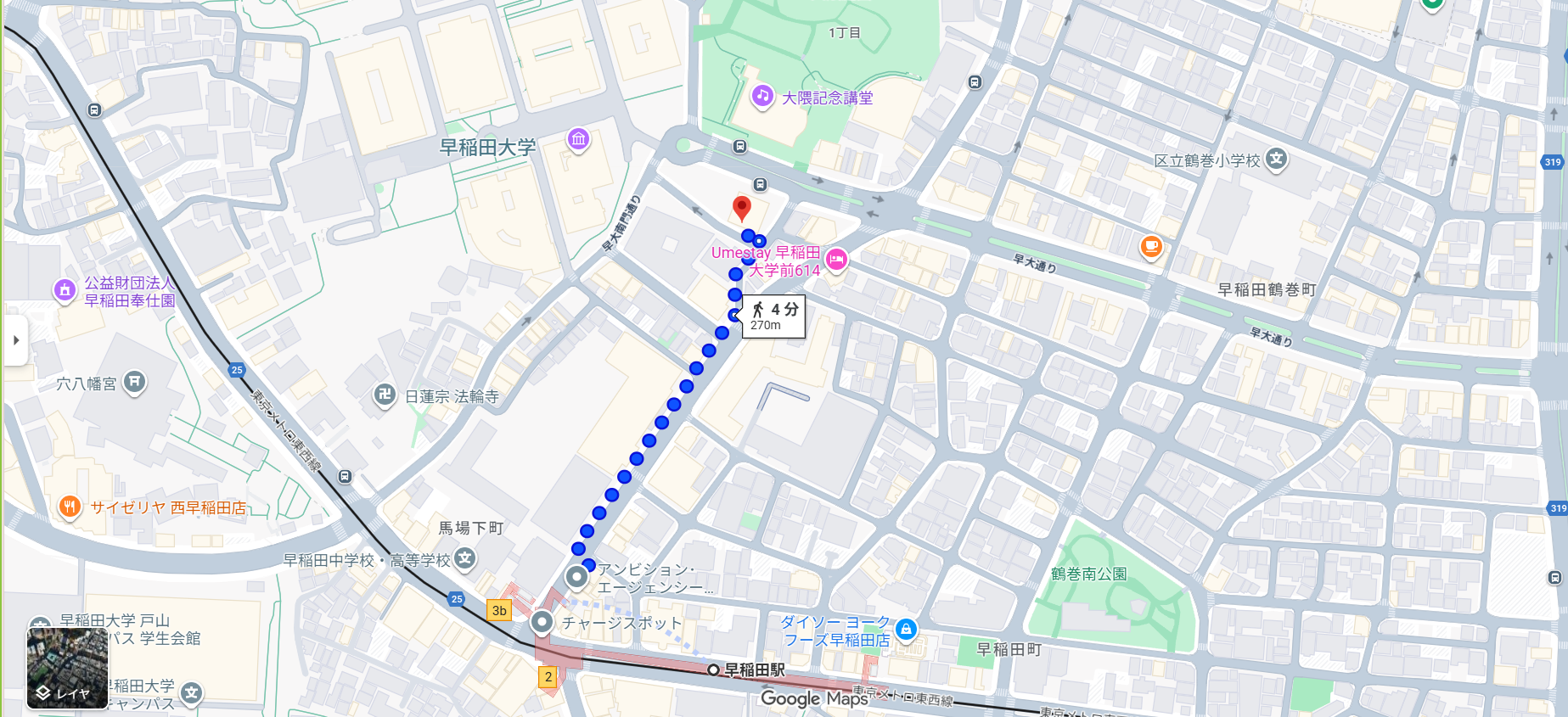
Task: Open the Umestay 早稲田大学前614 hotel pin
Action: [x=836, y=260]
